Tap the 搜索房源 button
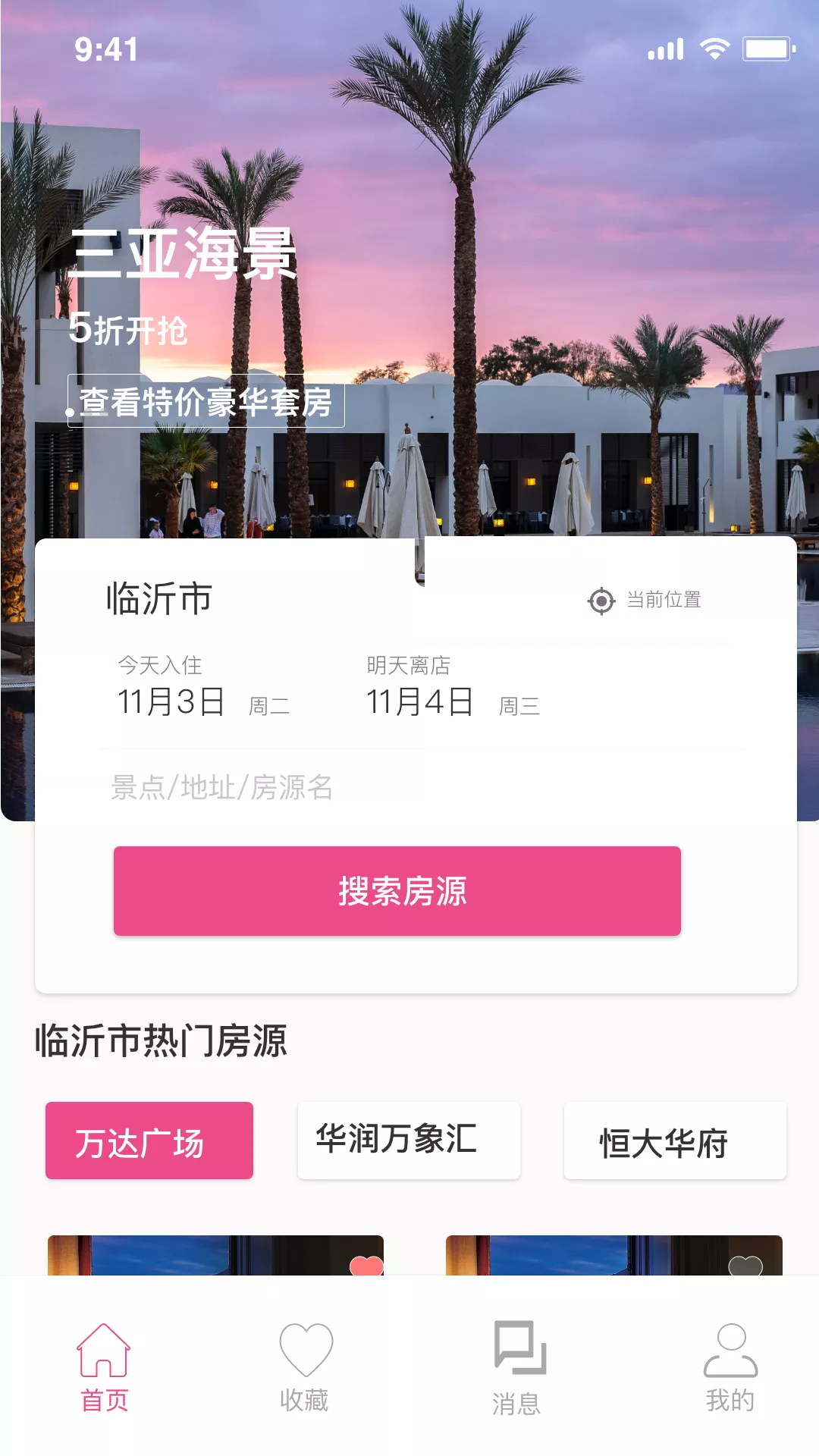The width and height of the screenshot is (819, 1456). pos(397,891)
